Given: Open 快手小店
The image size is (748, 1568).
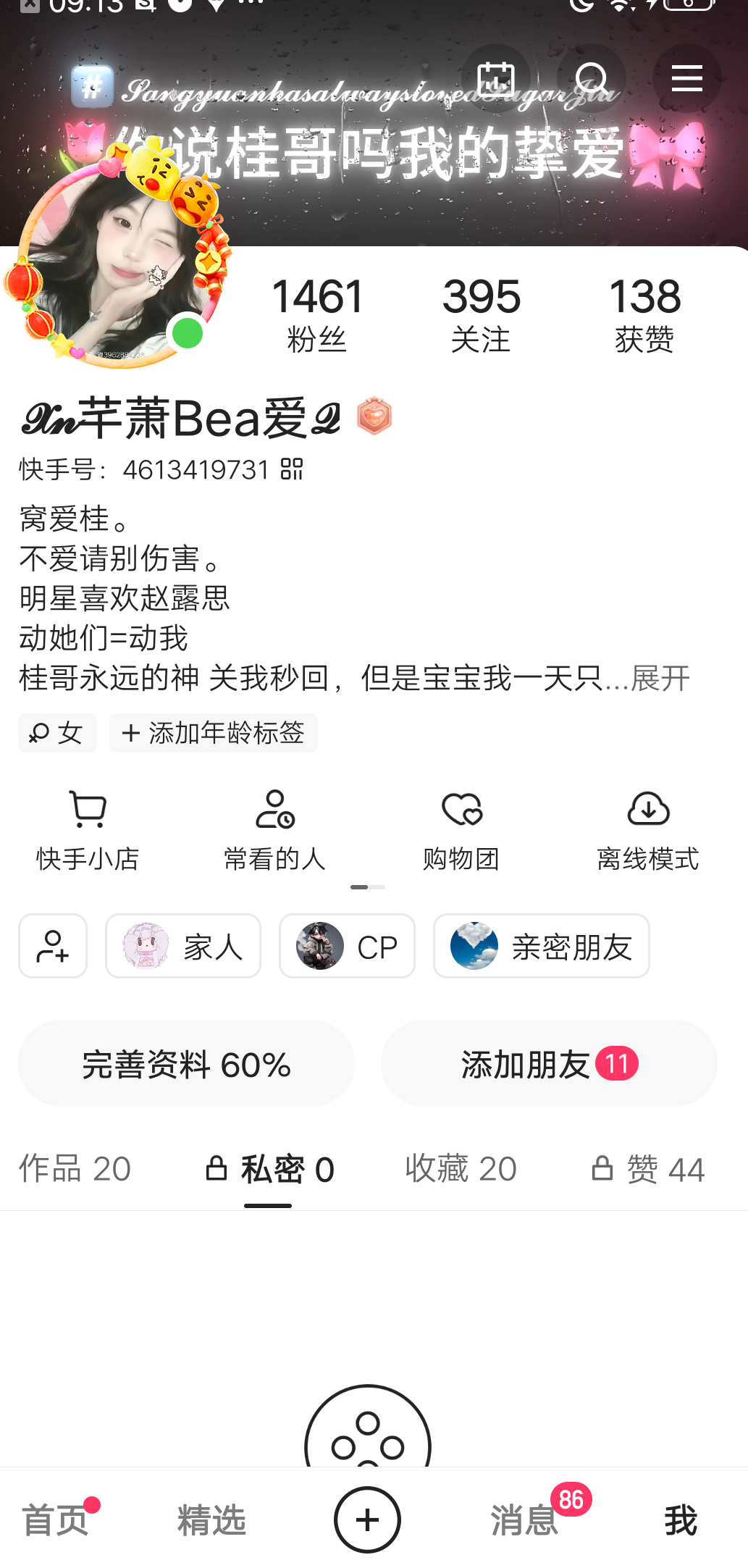Looking at the screenshot, I should point(88,830).
